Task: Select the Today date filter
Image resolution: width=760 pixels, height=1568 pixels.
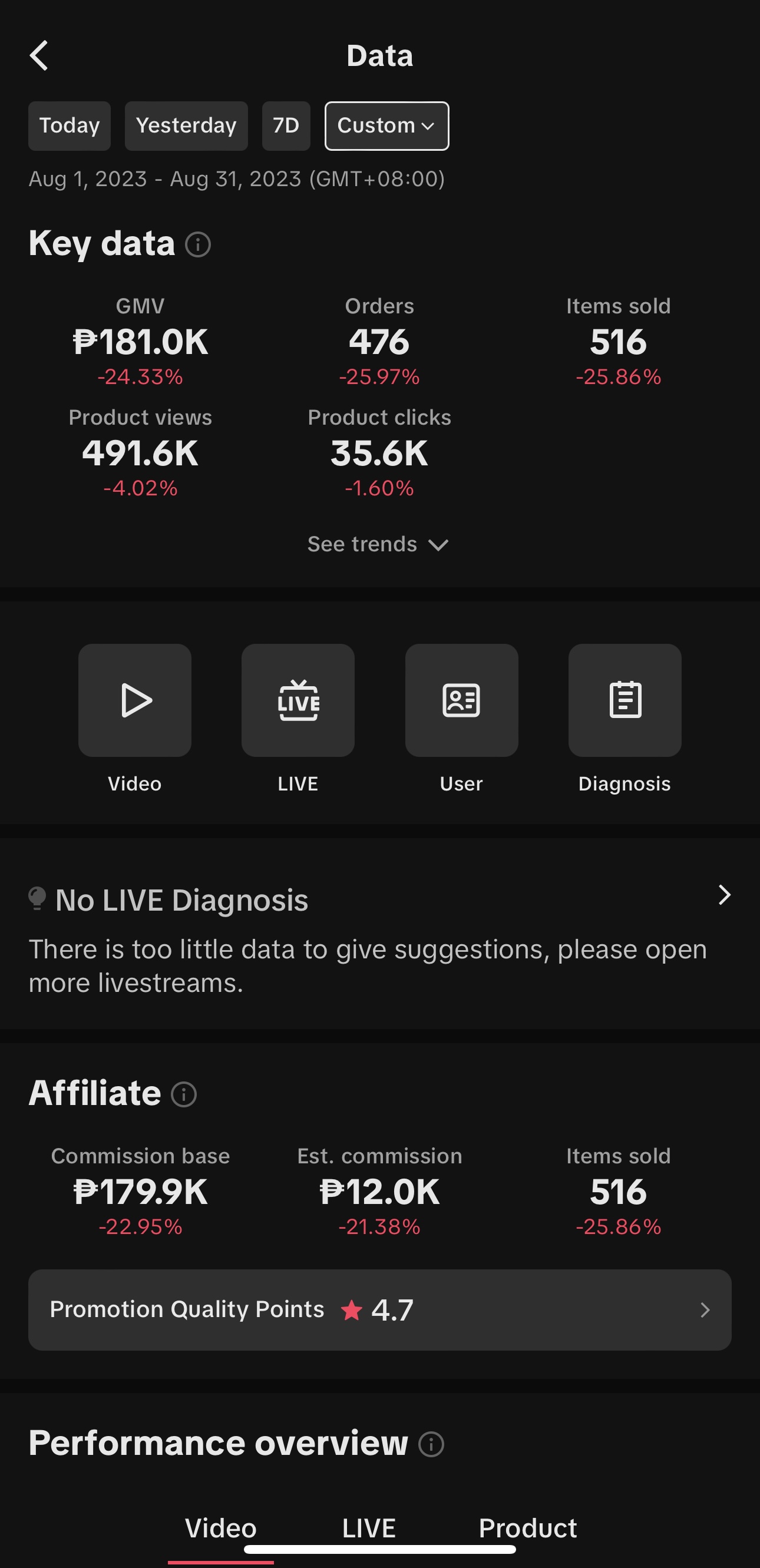Action: pyautogui.click(x=70, y=126)
